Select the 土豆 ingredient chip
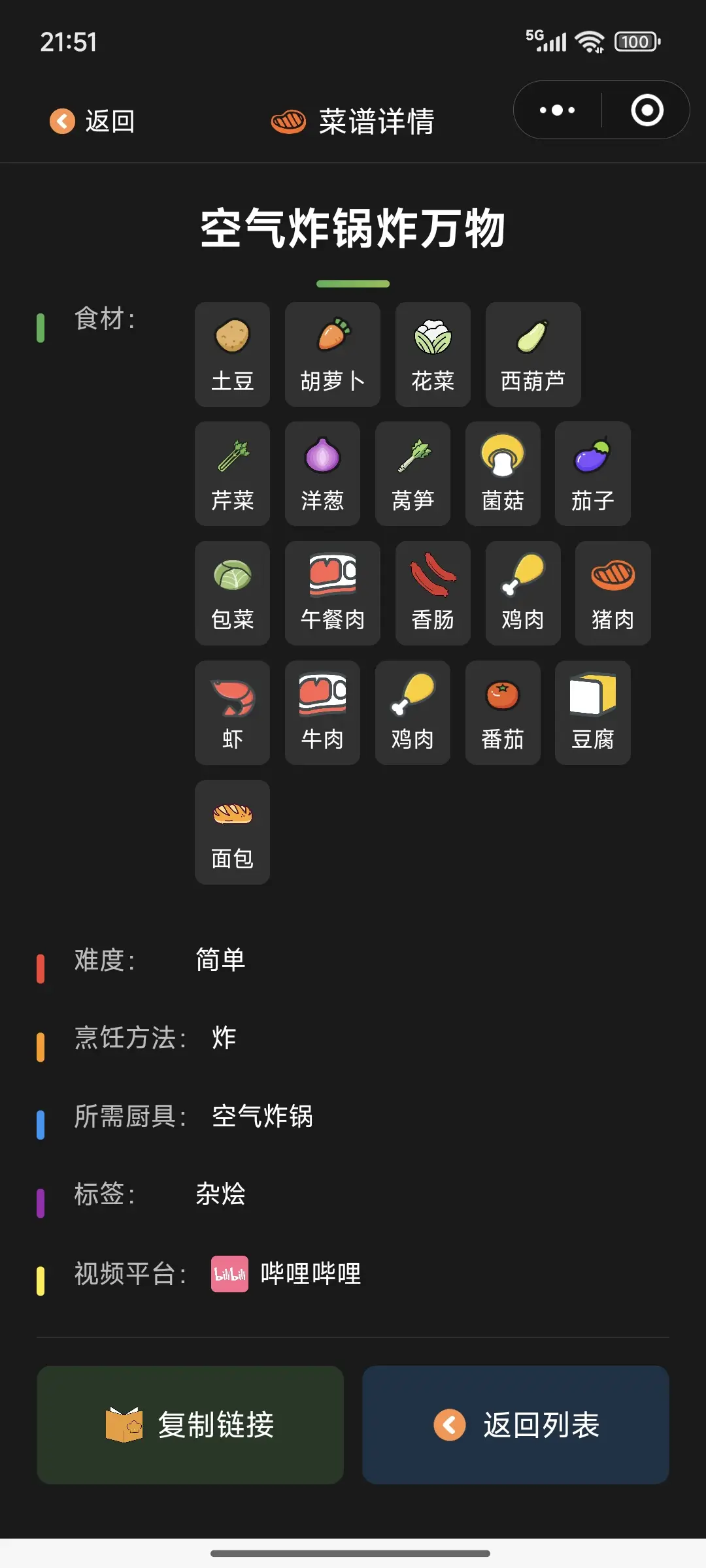The height and width of the screenshot is (1568, 706). point(232,354)
